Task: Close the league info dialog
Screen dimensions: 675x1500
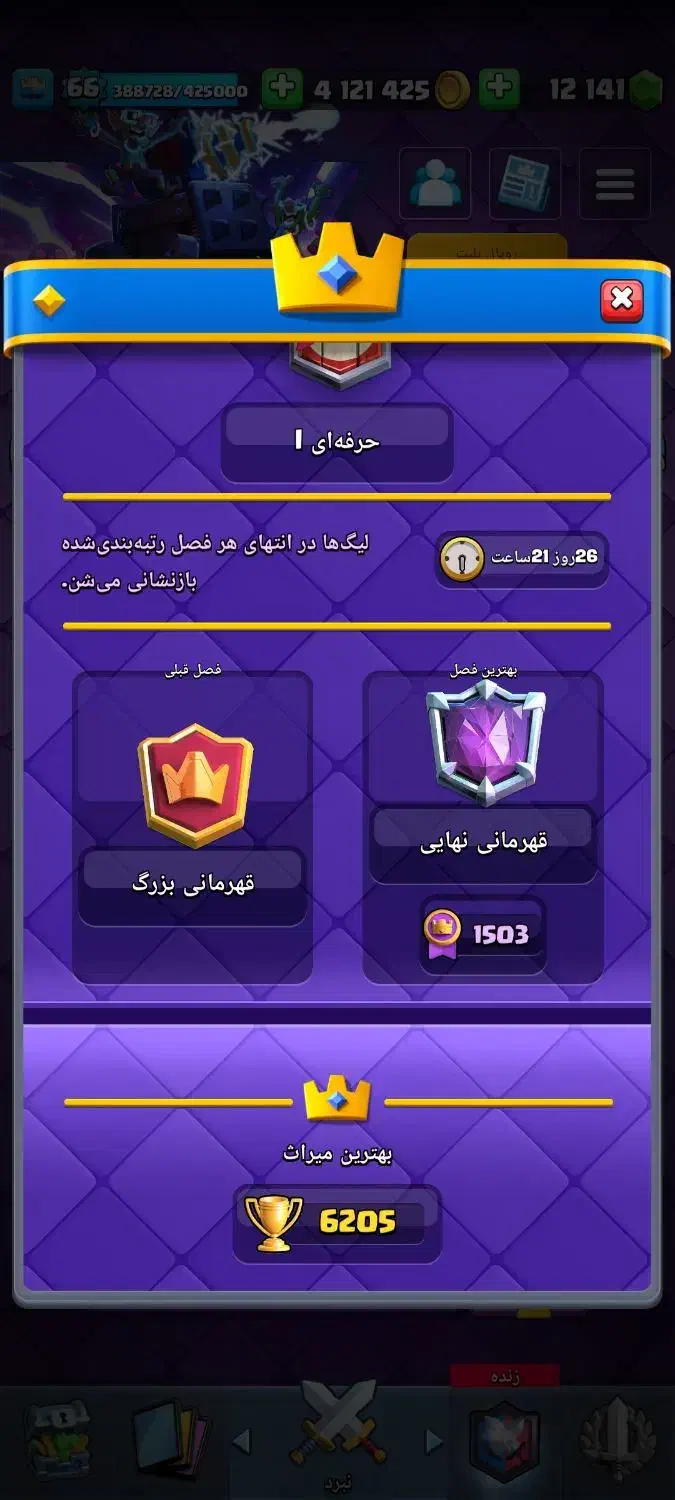Action: point(621,299)
